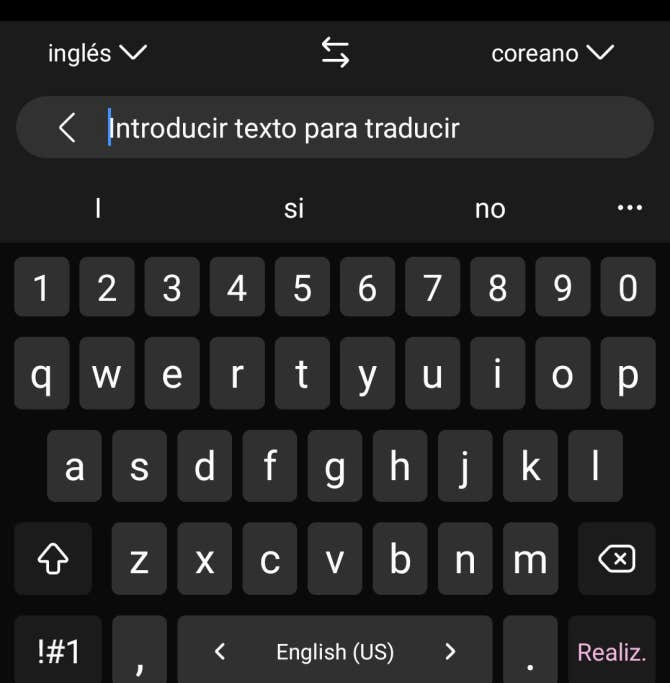The height and width of the screenshot is (683, 670).
Task: Toggle the shift key
Action: 53,559
